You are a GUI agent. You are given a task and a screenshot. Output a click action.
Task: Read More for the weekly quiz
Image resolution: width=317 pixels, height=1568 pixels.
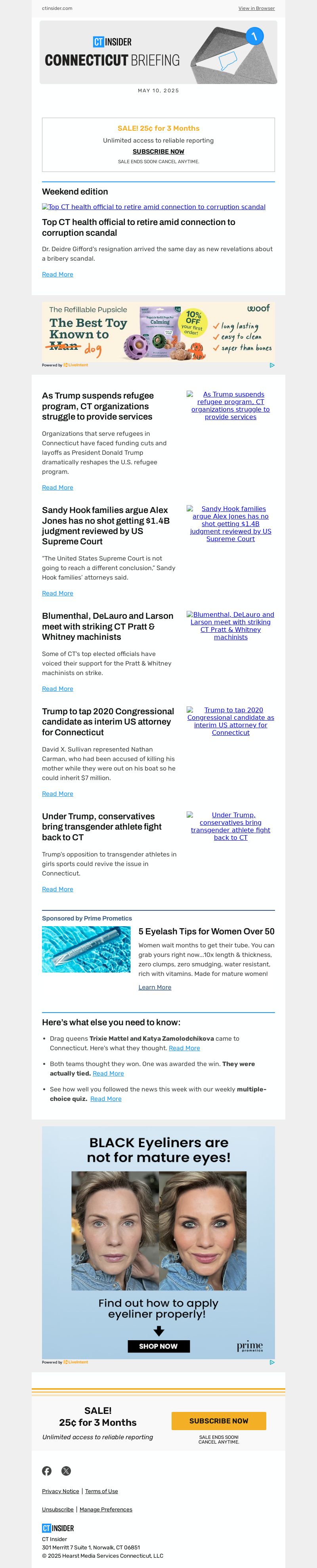[106, 1099]
